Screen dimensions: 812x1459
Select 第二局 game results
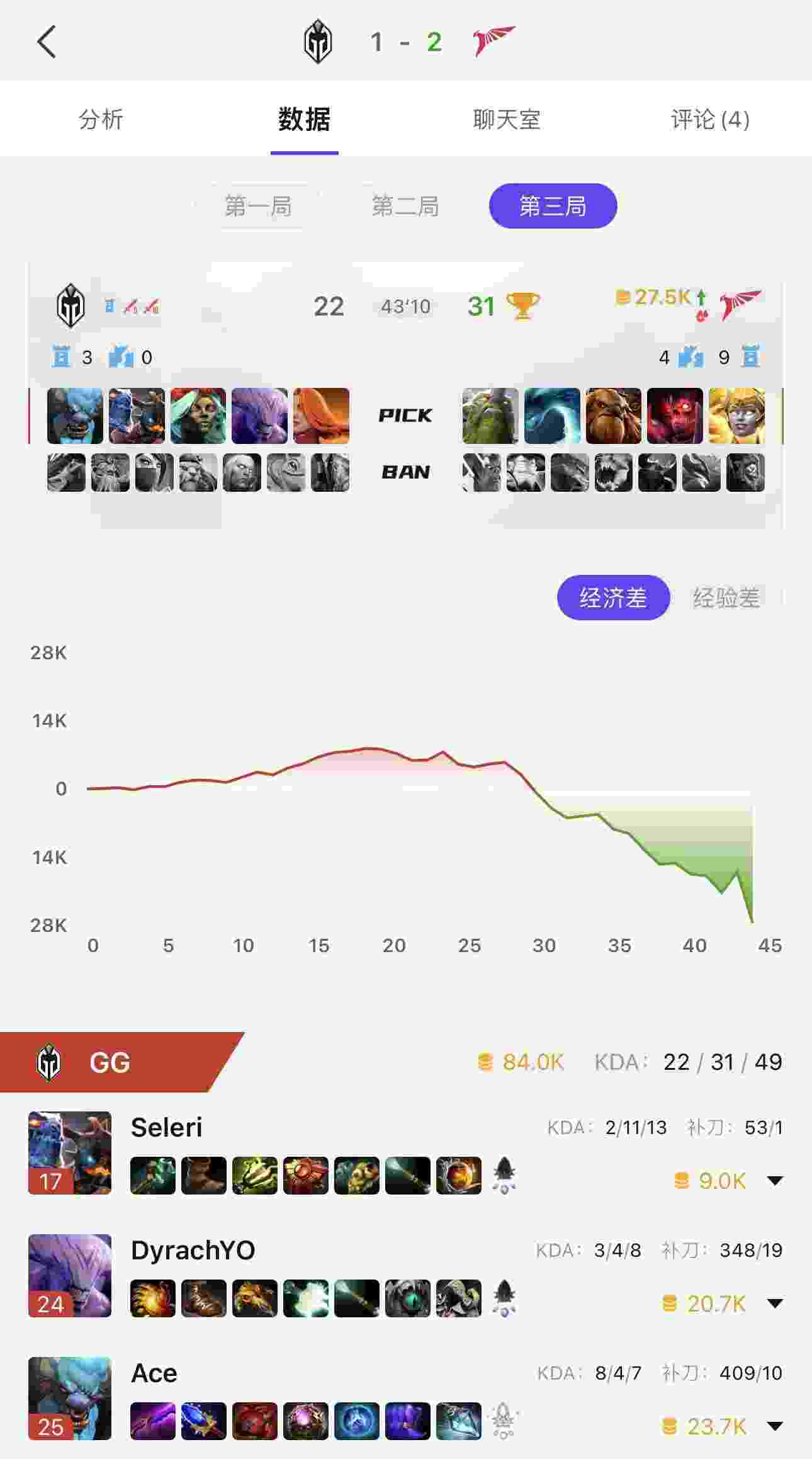pyautogui.click(x=405, y=206)
